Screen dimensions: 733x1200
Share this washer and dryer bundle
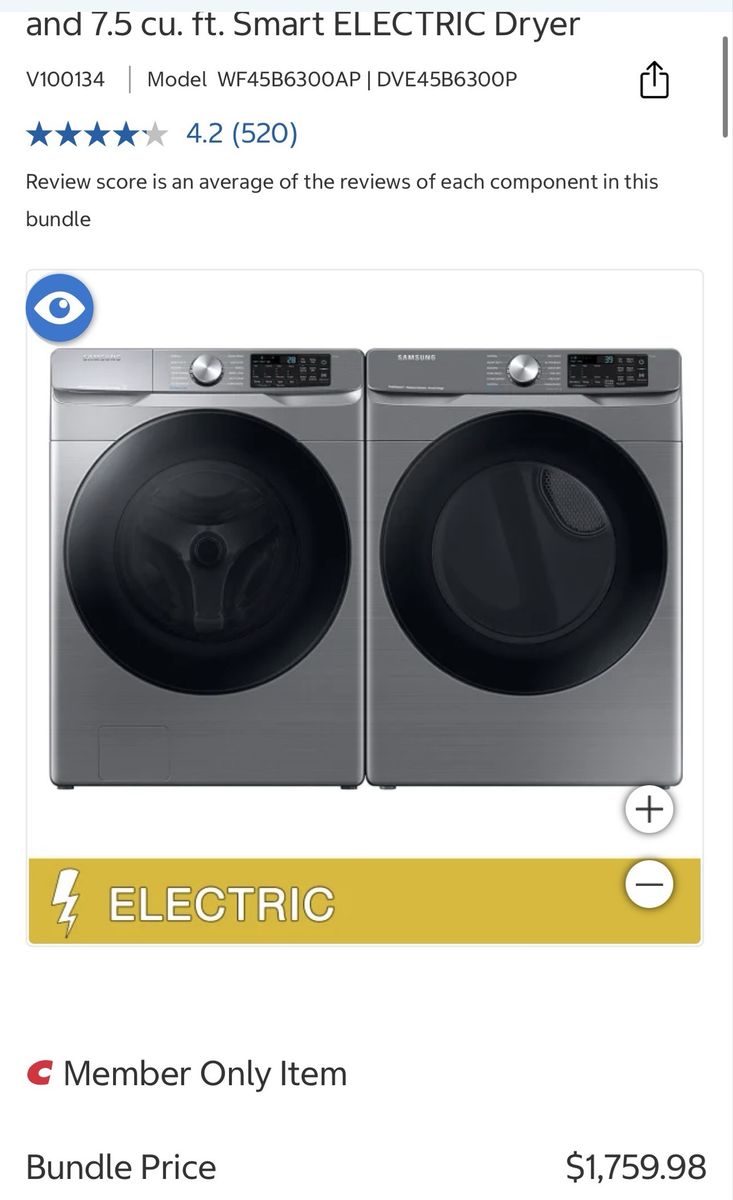(x=653, y=80)
